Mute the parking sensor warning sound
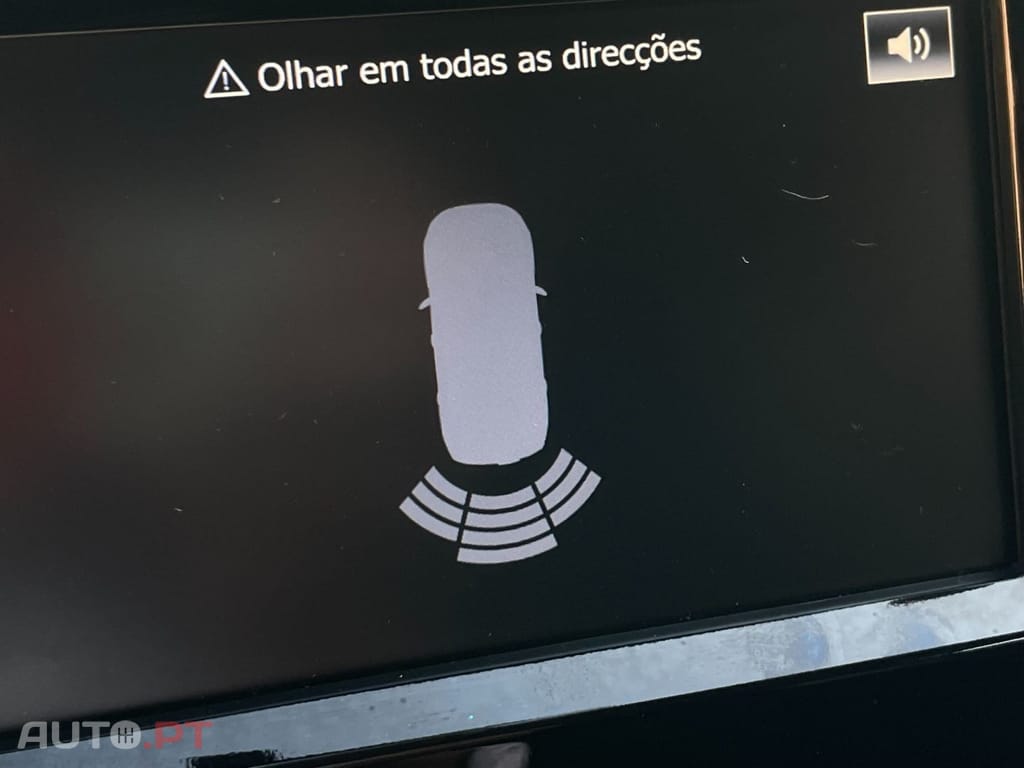Screen dimensions: 1024x768 pos(908,45)
